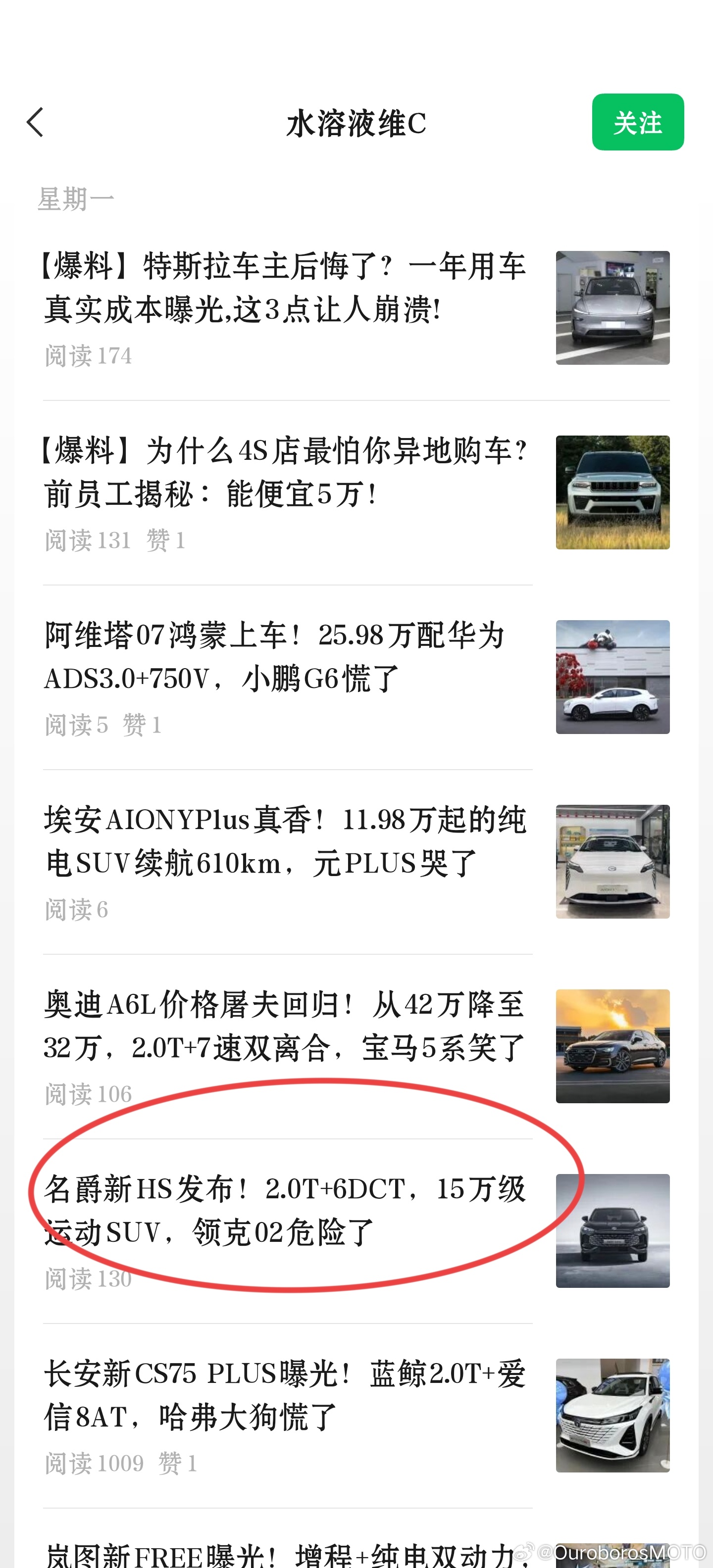Click the back arrow at top left

tap(35, 122)
